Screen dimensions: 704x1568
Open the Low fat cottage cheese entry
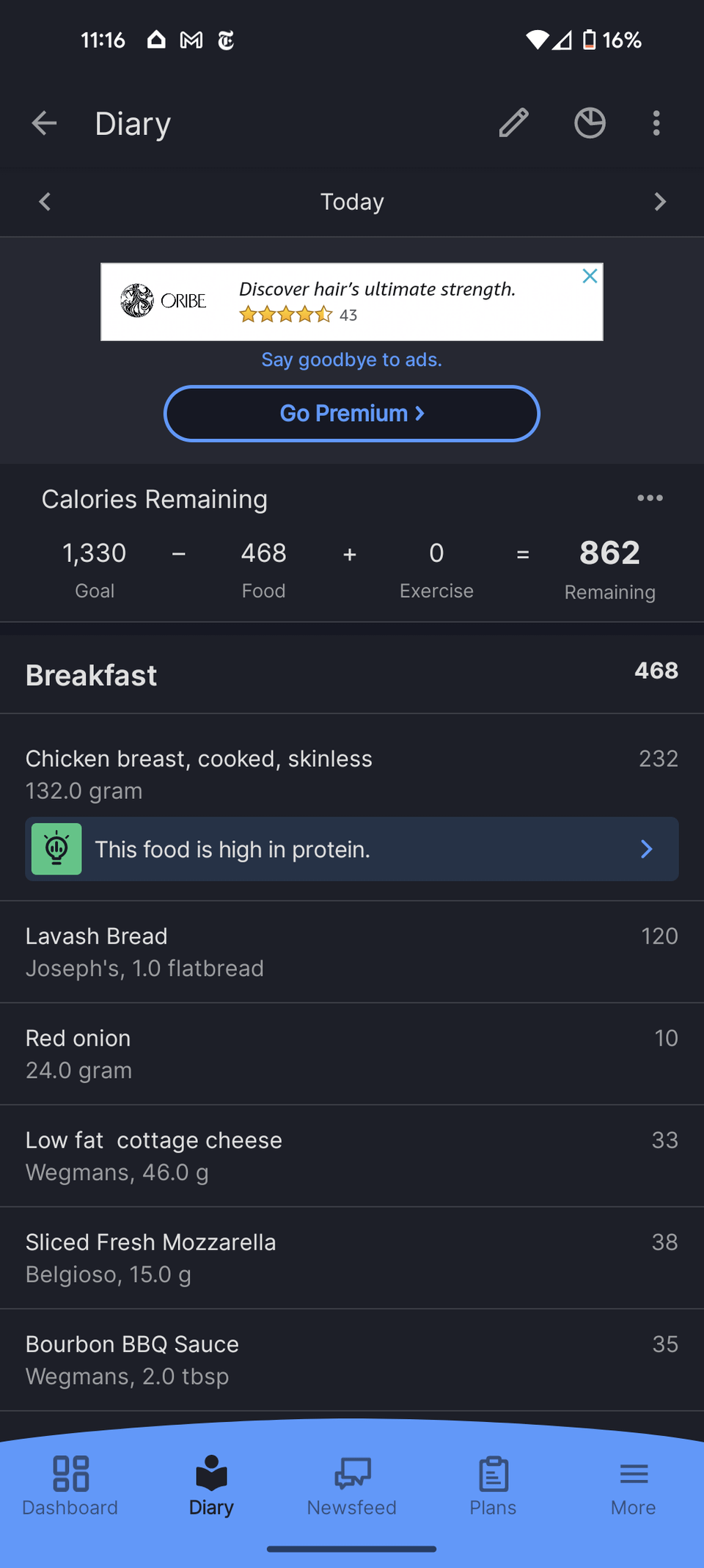352,1156
